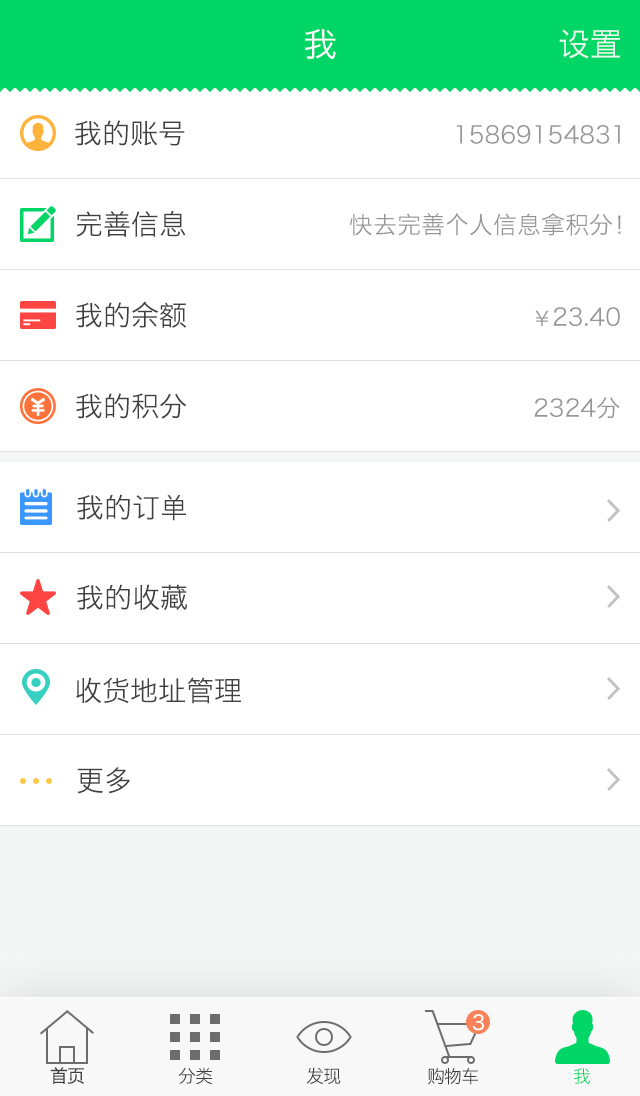
Task: Switch to the 分类 categories tab
Action: pyautogui.click(x=195, y=1048)
